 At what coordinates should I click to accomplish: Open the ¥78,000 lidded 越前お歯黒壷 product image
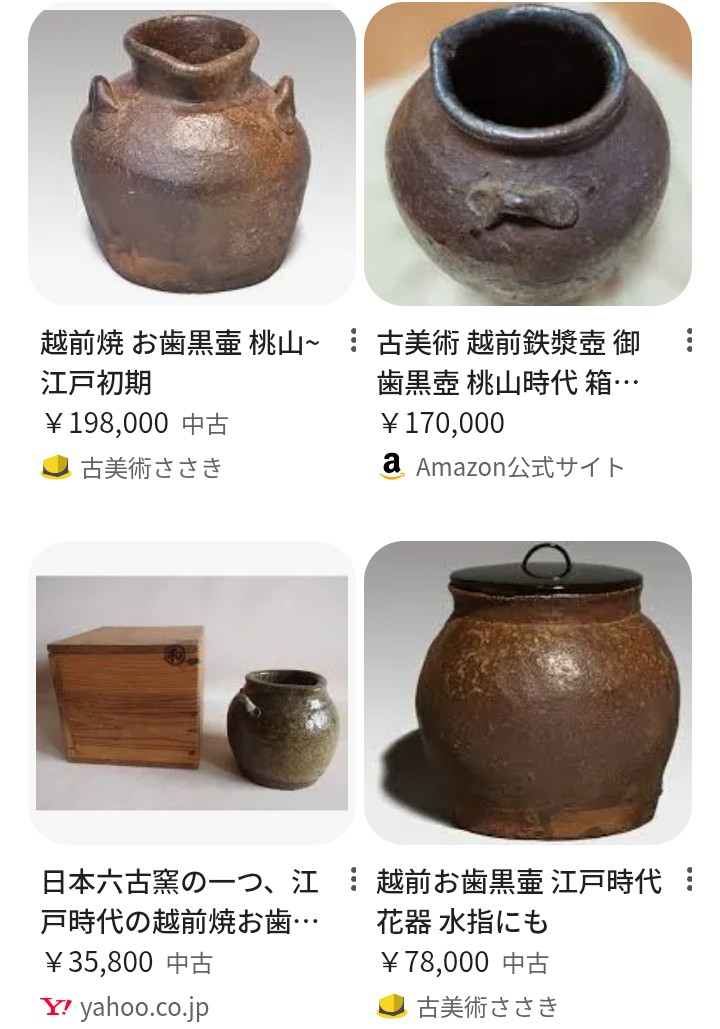528,692
